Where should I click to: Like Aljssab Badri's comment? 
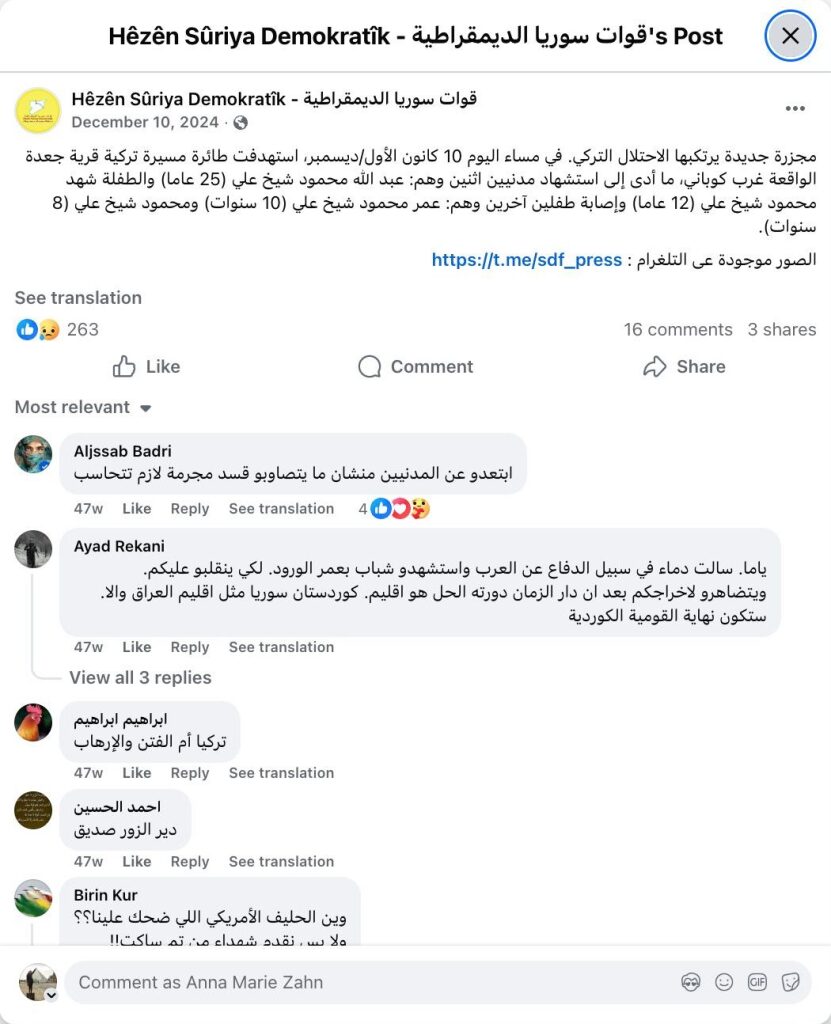(136, 509)
